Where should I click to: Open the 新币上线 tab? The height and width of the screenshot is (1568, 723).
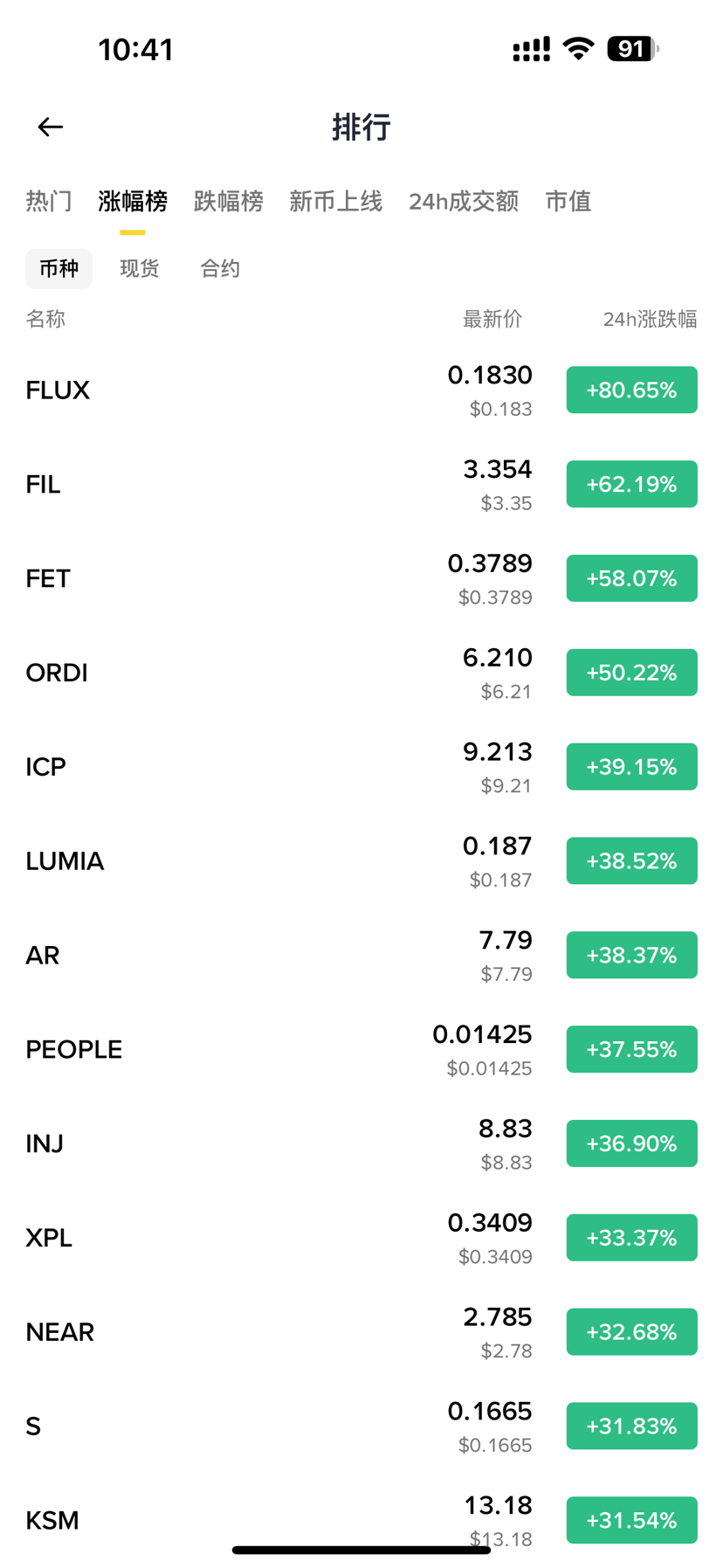click(x=335, y=202)
